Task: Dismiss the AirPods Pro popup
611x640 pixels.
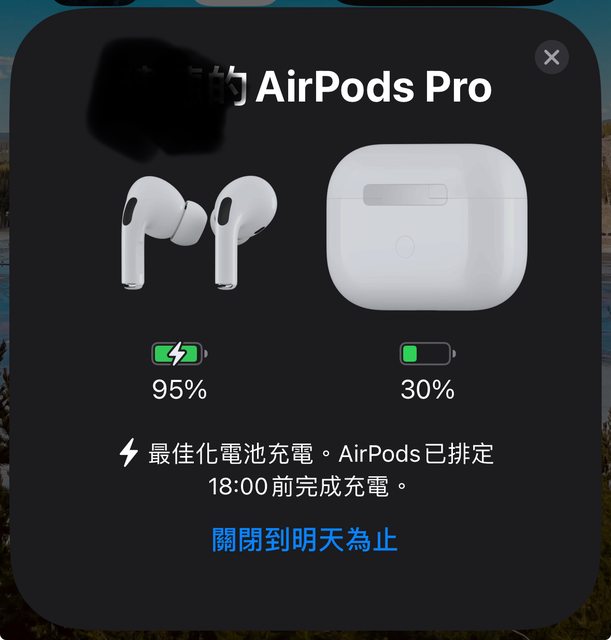Action: (551, 57)
